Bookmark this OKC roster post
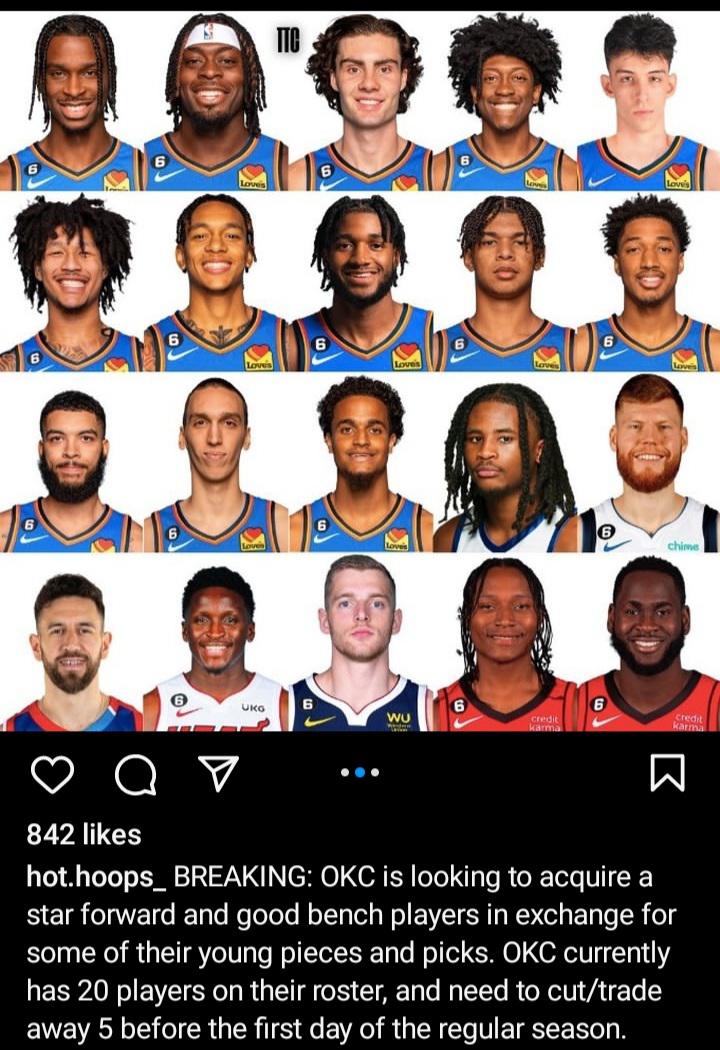Image resolution: width=720 pixels, height=1050 pixels. coord(667,773)
